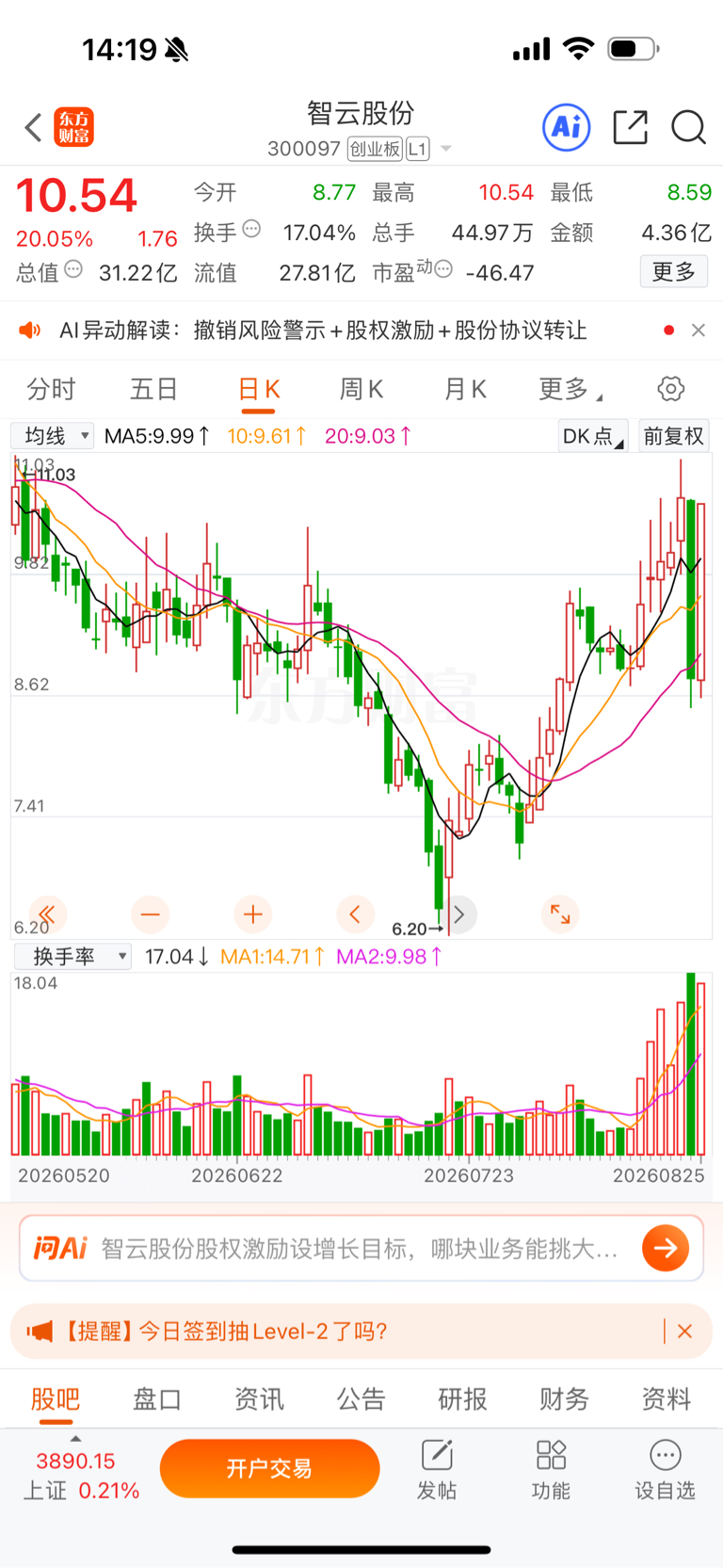Go back with the top-left arrow

click(33, 126)
